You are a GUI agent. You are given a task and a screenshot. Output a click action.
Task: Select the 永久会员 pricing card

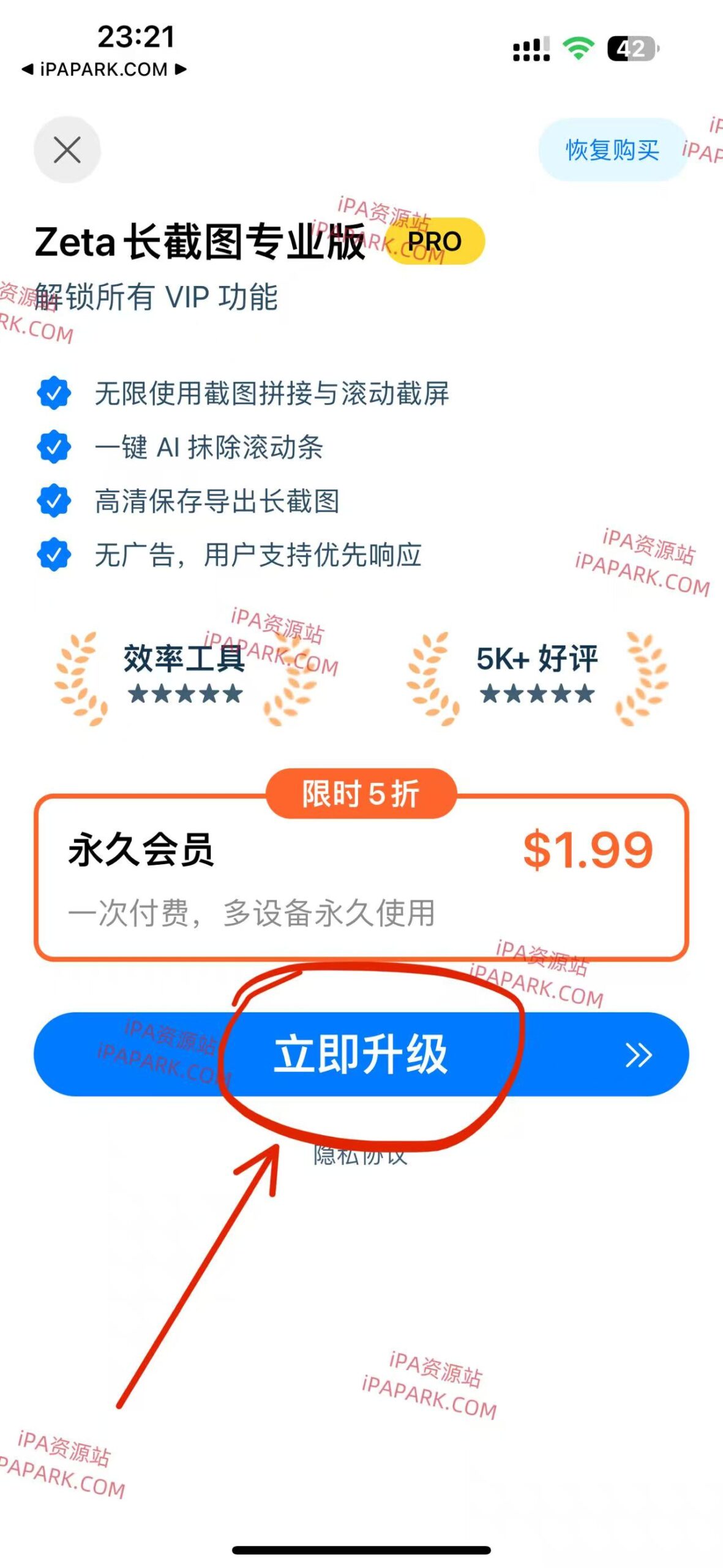tap(361, 882)
